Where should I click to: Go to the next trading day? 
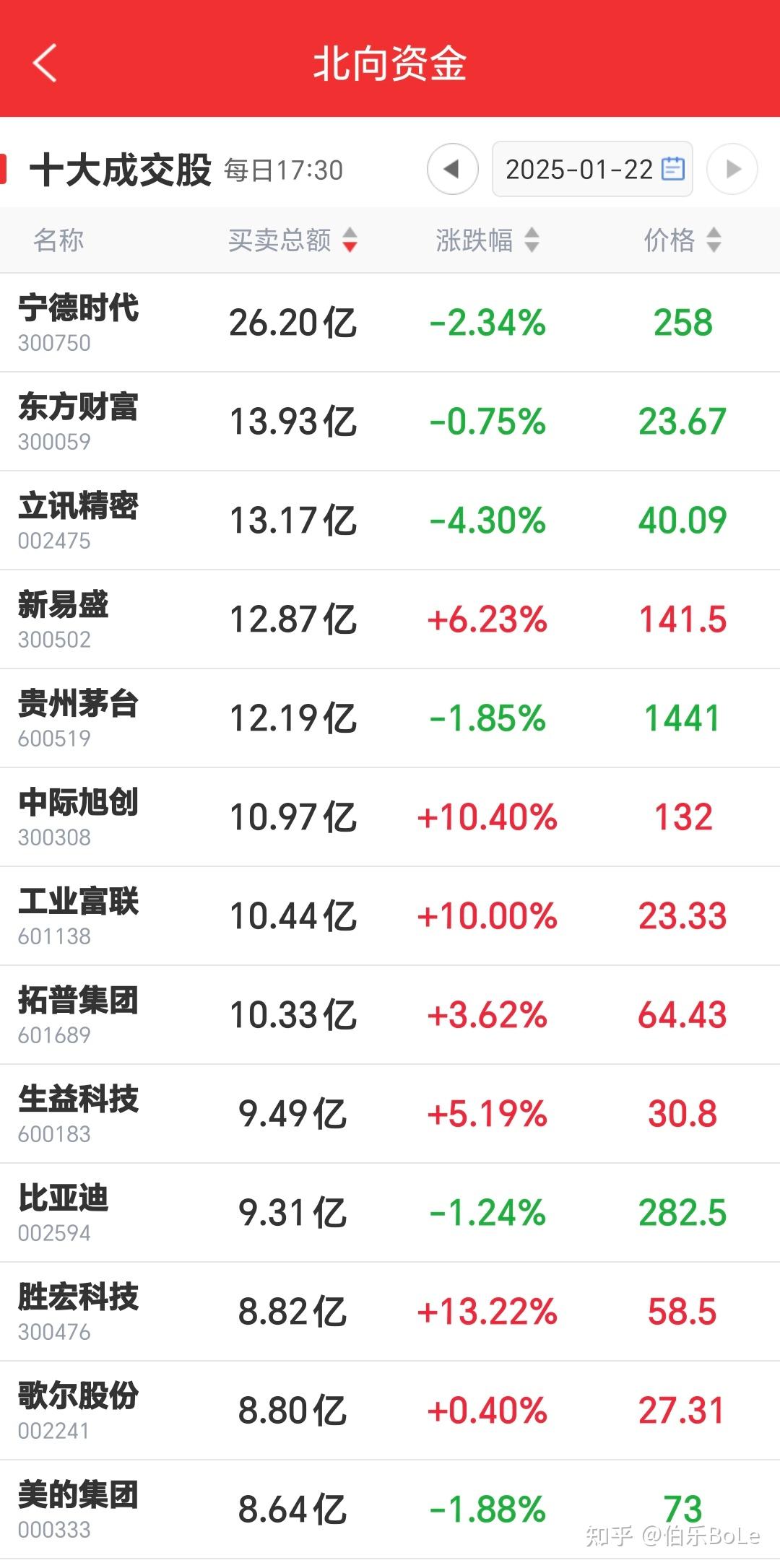[732, 170]
